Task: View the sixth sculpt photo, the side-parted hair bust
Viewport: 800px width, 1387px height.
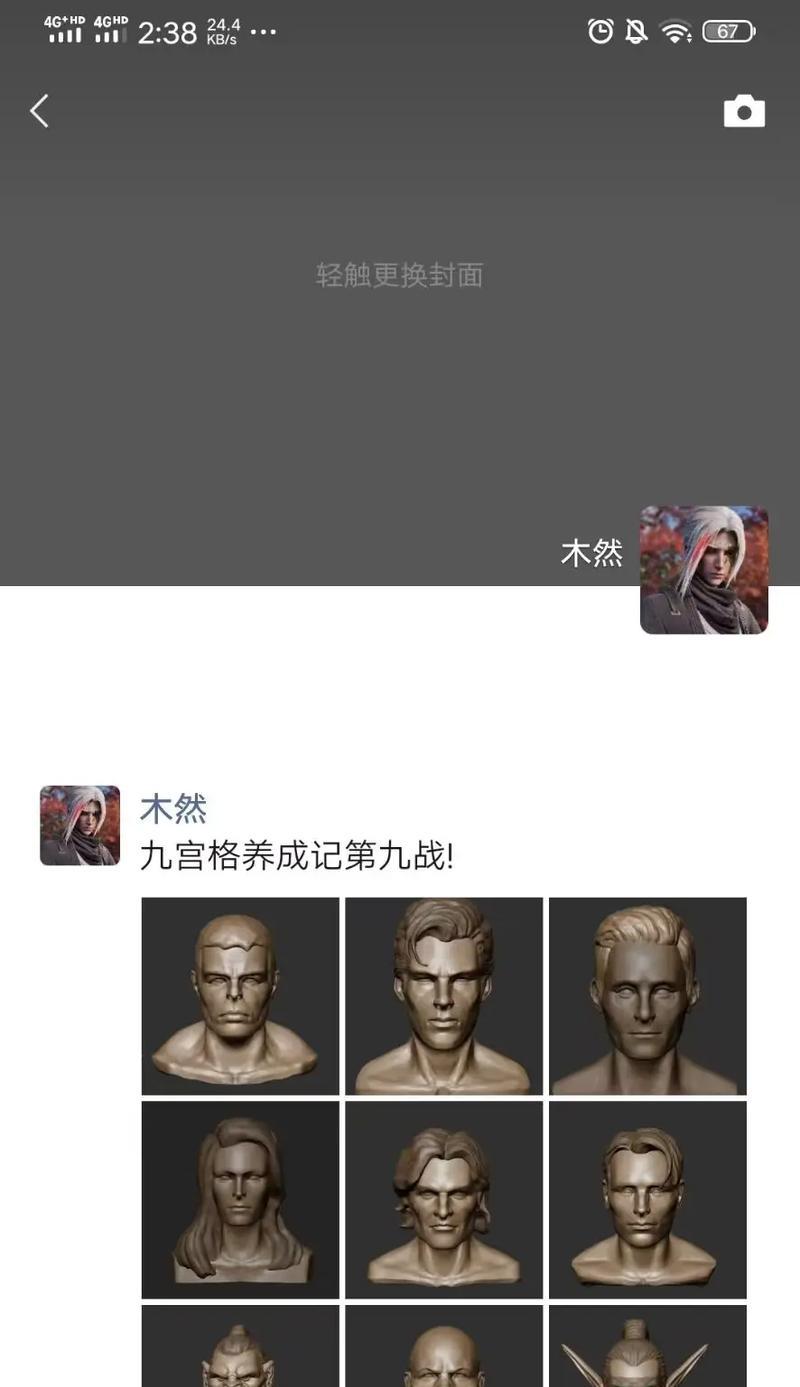Action: (x=648, y=1199)
